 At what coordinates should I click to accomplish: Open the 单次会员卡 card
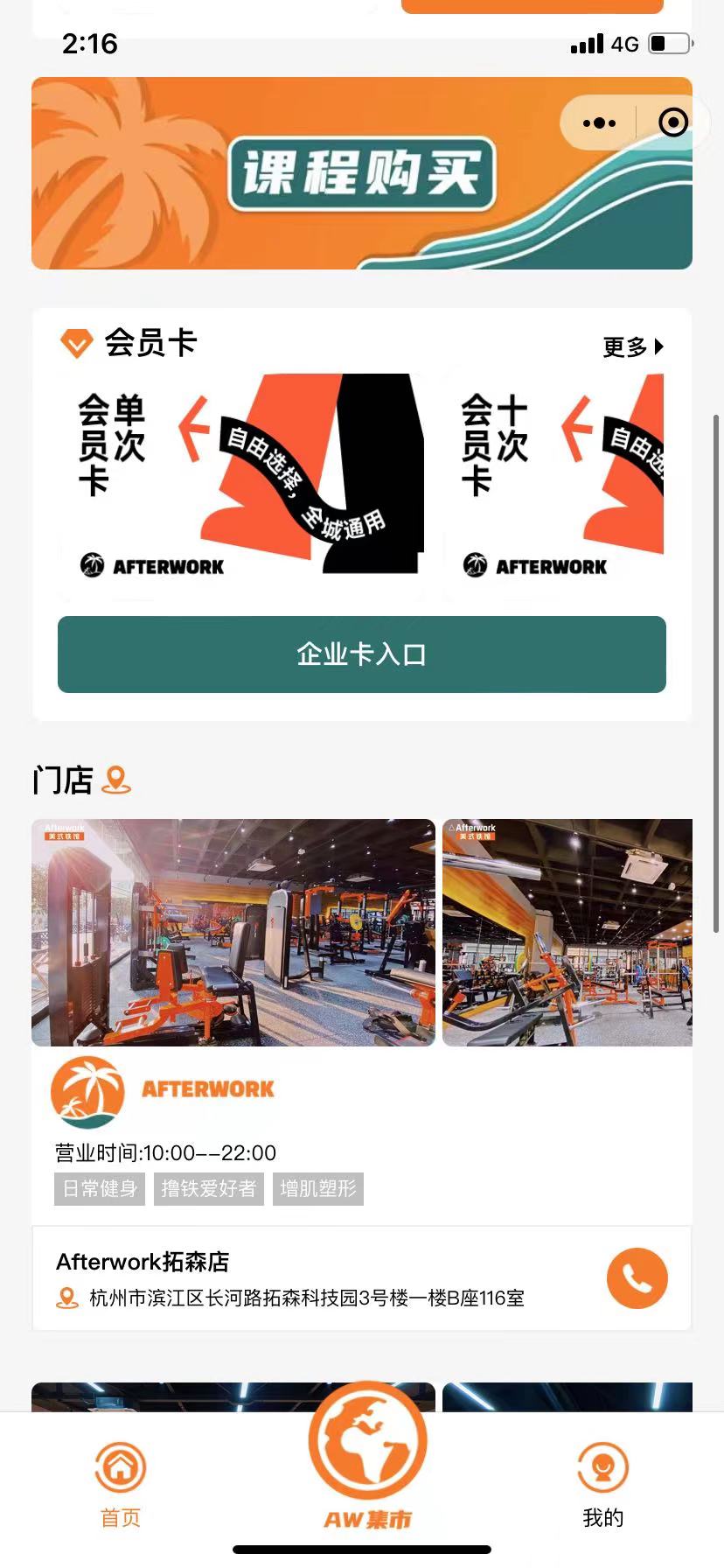pos(240,486)
